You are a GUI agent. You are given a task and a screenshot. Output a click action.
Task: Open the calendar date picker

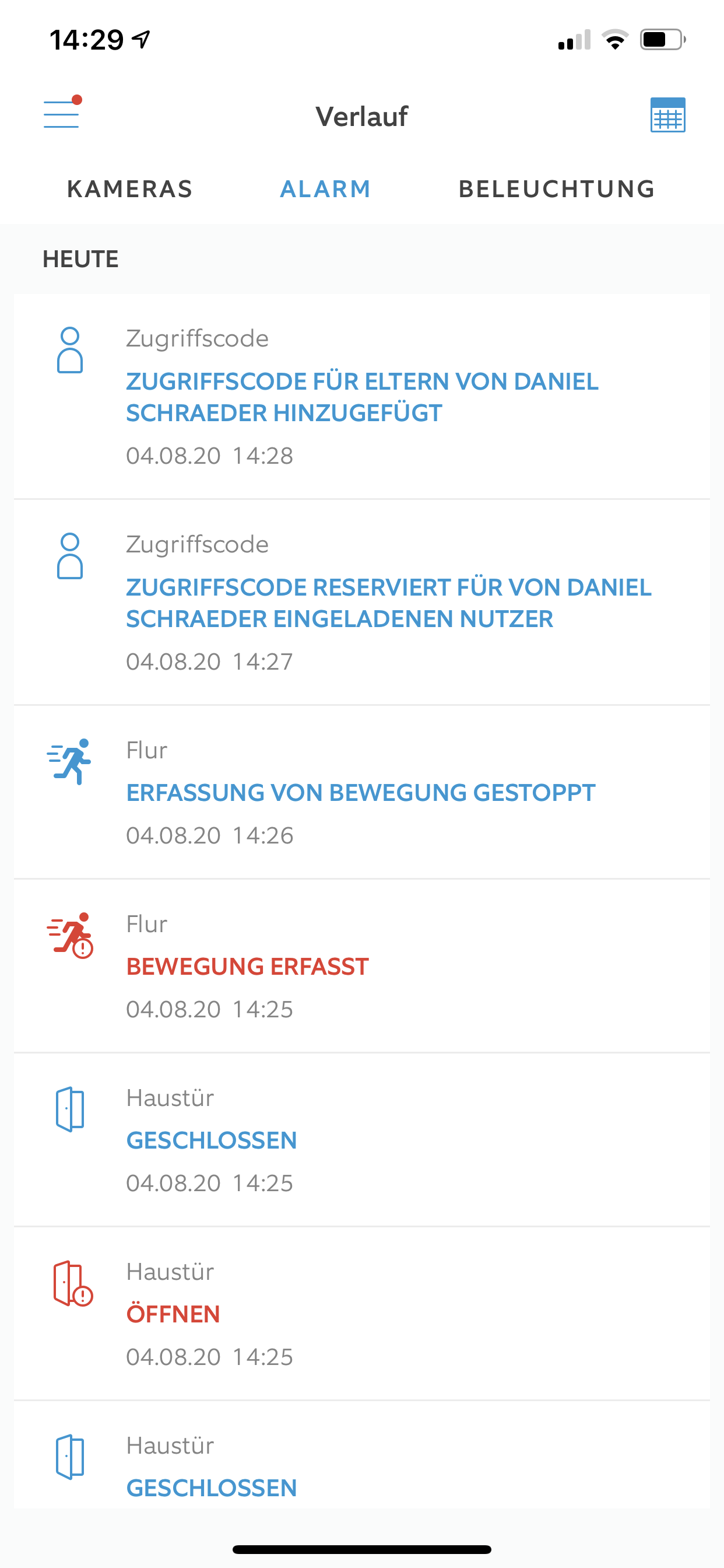[x=667, y=115]
